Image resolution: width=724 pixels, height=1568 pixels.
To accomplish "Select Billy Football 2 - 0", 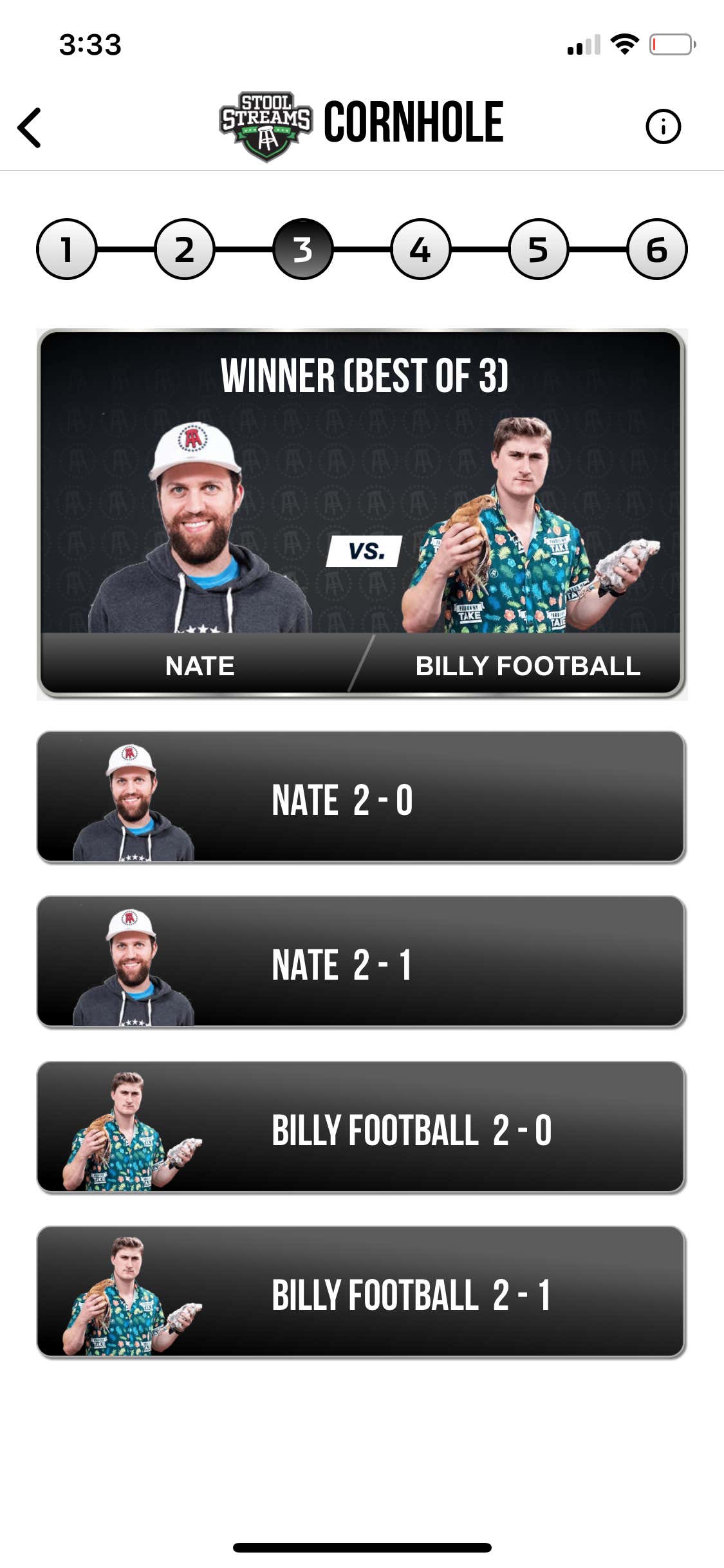I will click(361, 1127).
